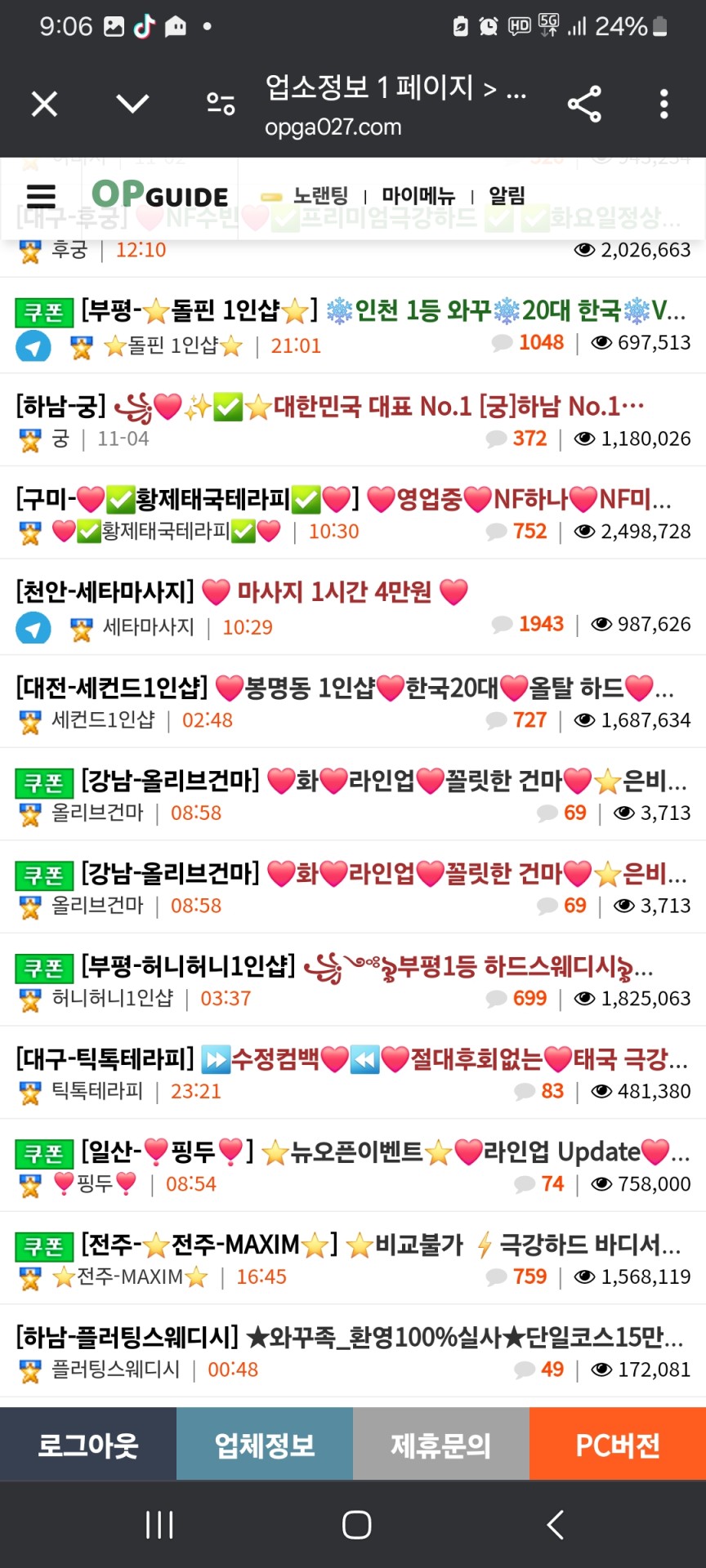Share this page

584,104
